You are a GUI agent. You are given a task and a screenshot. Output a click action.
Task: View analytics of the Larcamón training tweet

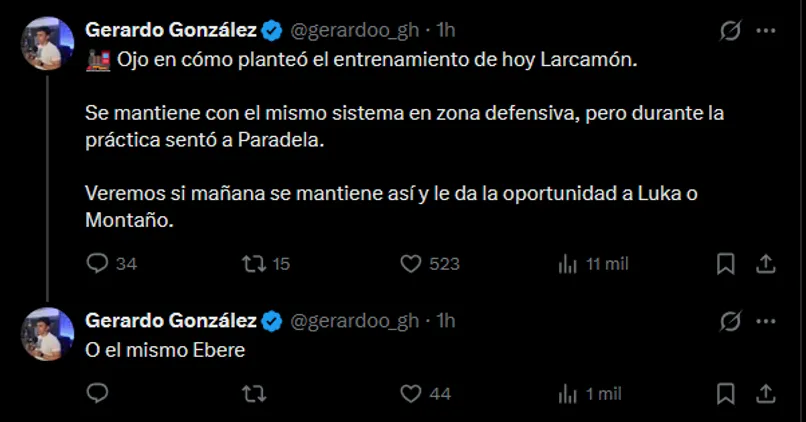coord(568,263)
